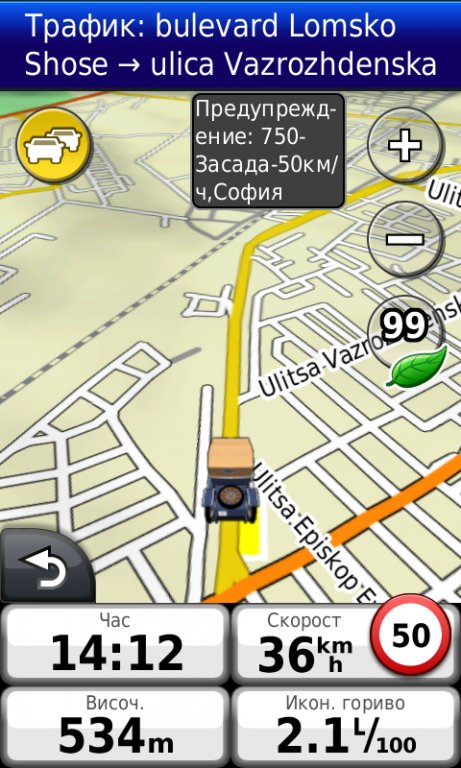Screen dimensions: 461x768
Task: Zoom out with the minus button
Action: point(405,240)
